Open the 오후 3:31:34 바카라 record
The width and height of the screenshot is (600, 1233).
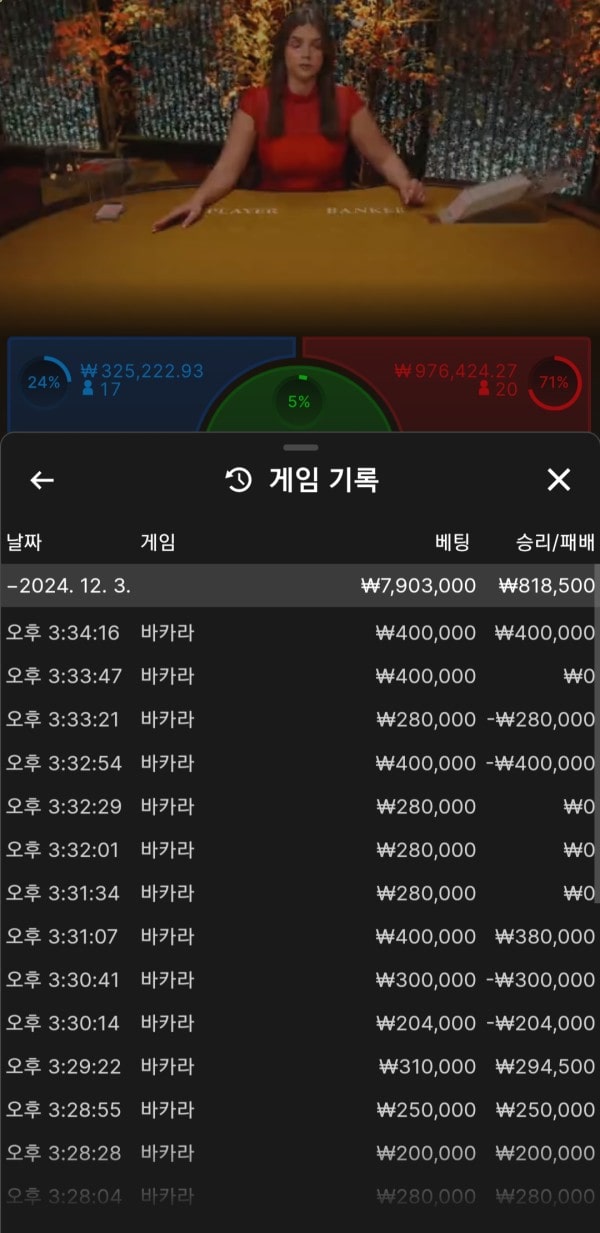[298, 893]
